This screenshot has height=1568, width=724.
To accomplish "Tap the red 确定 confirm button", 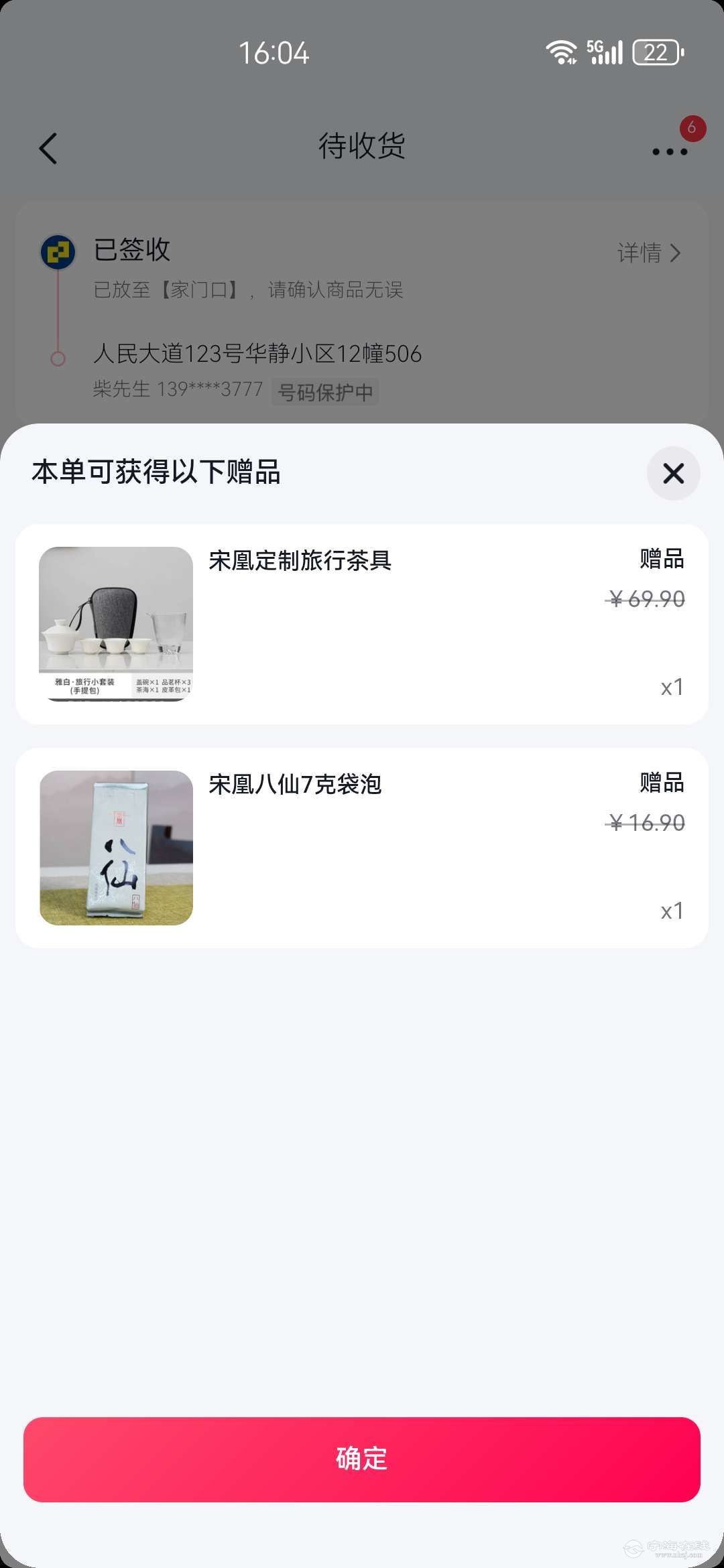I will coord(362,1459).
